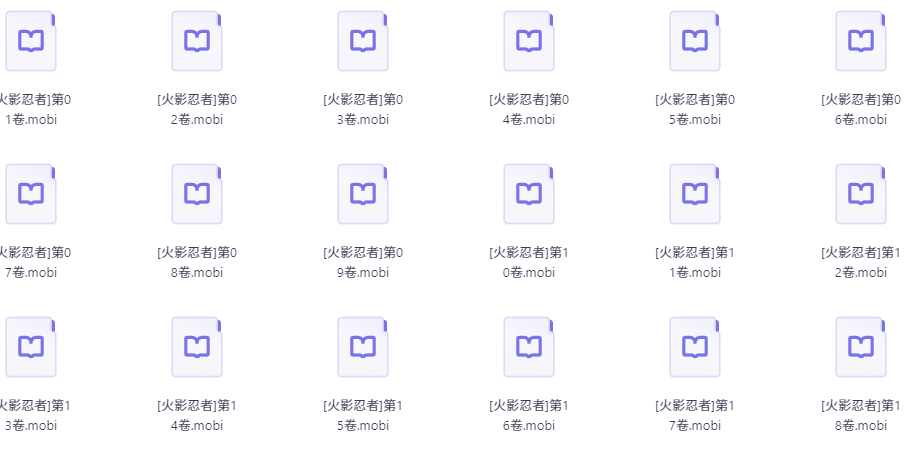Open the file [火影忍者]第16卷.mobi

point(529,348)
